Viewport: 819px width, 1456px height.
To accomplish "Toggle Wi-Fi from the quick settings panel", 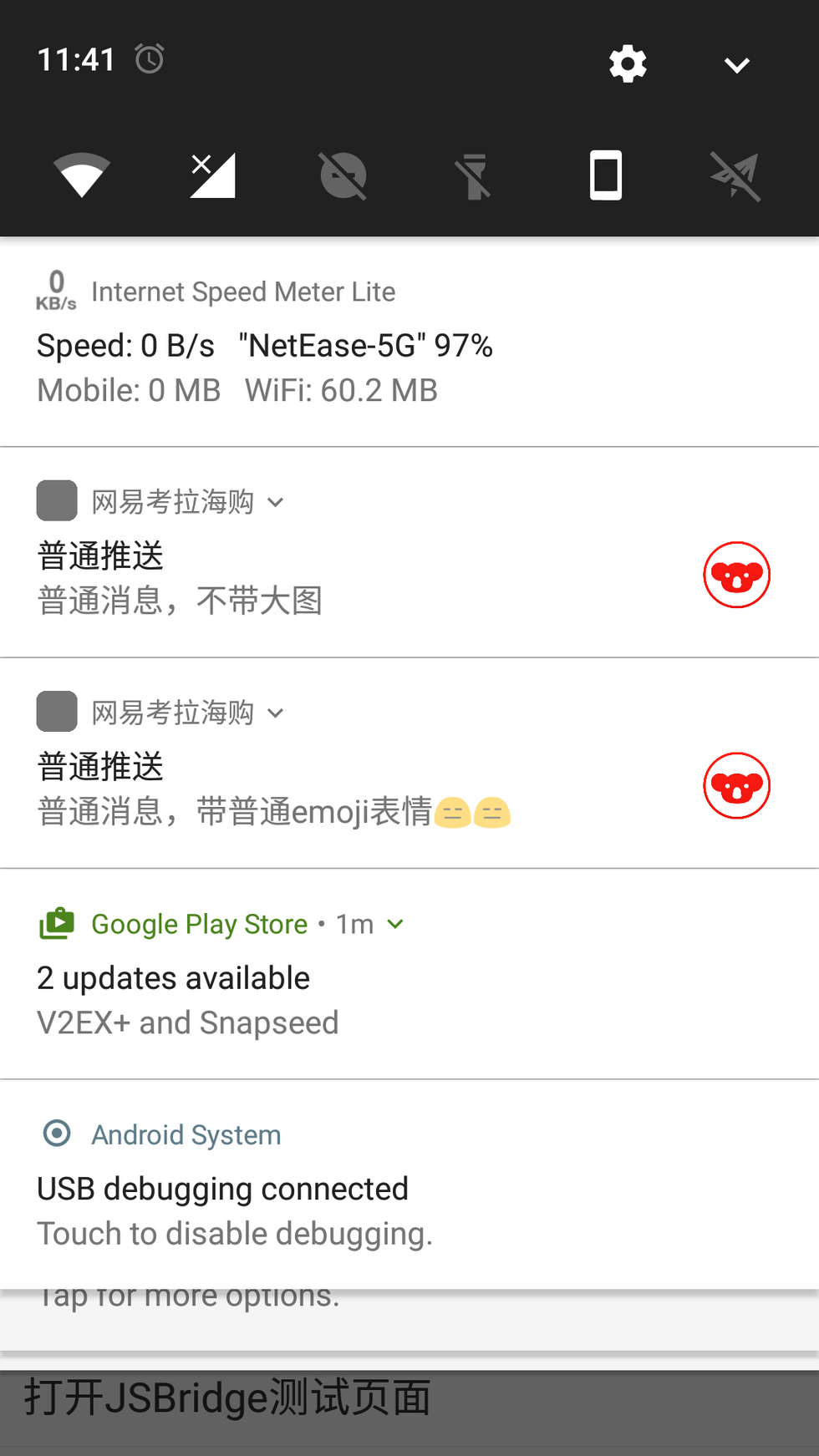I will pos(80,175).
